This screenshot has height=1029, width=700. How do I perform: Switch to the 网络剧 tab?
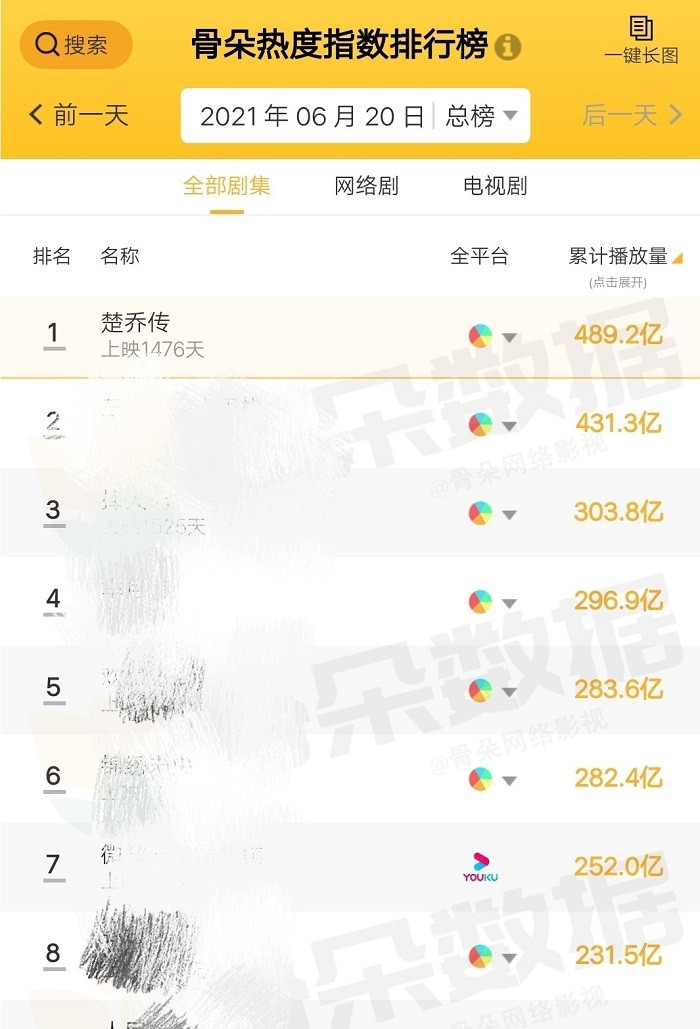[x=366, y=186]
